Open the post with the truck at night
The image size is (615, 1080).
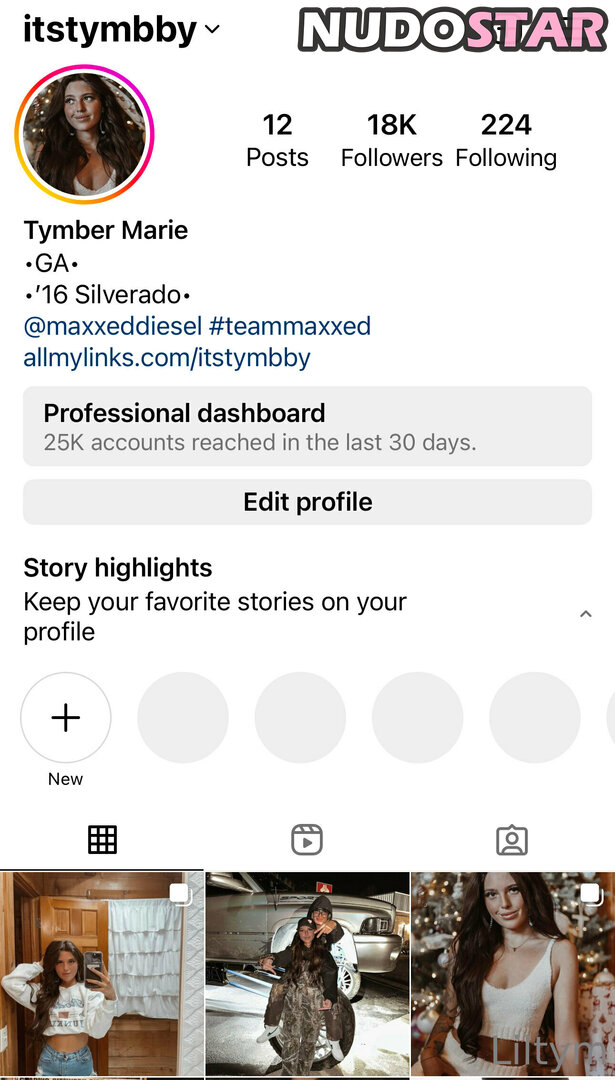click(307, 975)
